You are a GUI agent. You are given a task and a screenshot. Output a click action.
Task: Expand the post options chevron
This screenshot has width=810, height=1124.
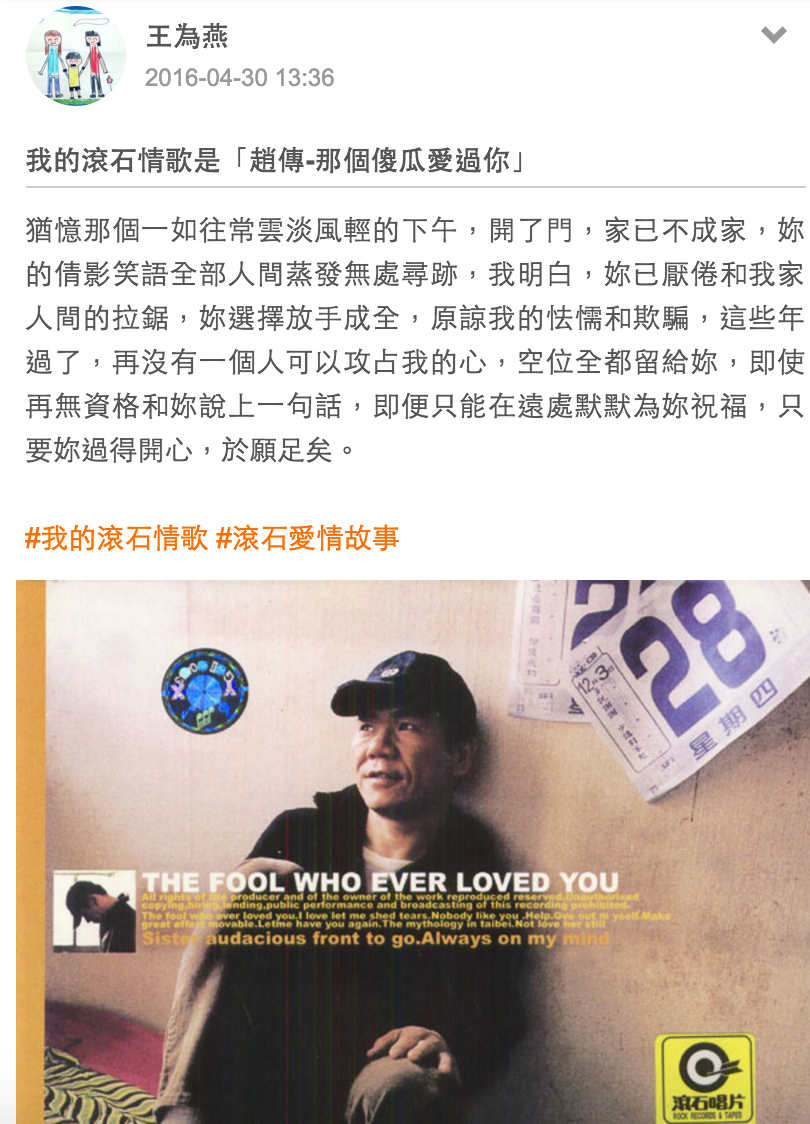773,36
